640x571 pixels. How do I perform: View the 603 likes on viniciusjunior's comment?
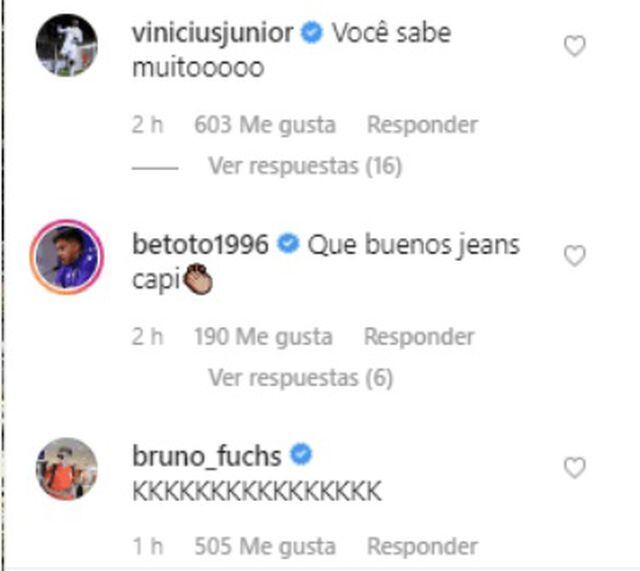264,125
